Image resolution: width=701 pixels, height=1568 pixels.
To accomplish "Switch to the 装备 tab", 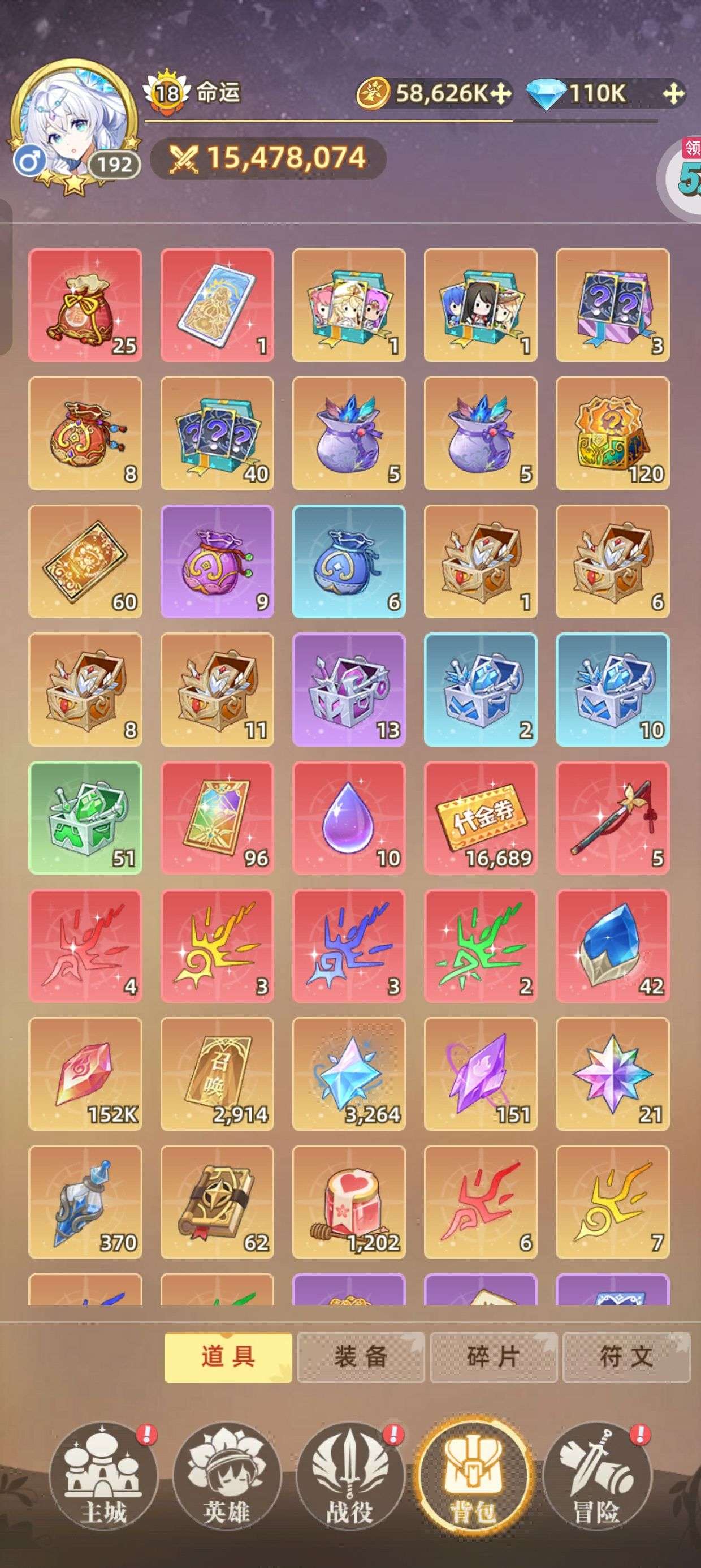I will point(360,1358).
